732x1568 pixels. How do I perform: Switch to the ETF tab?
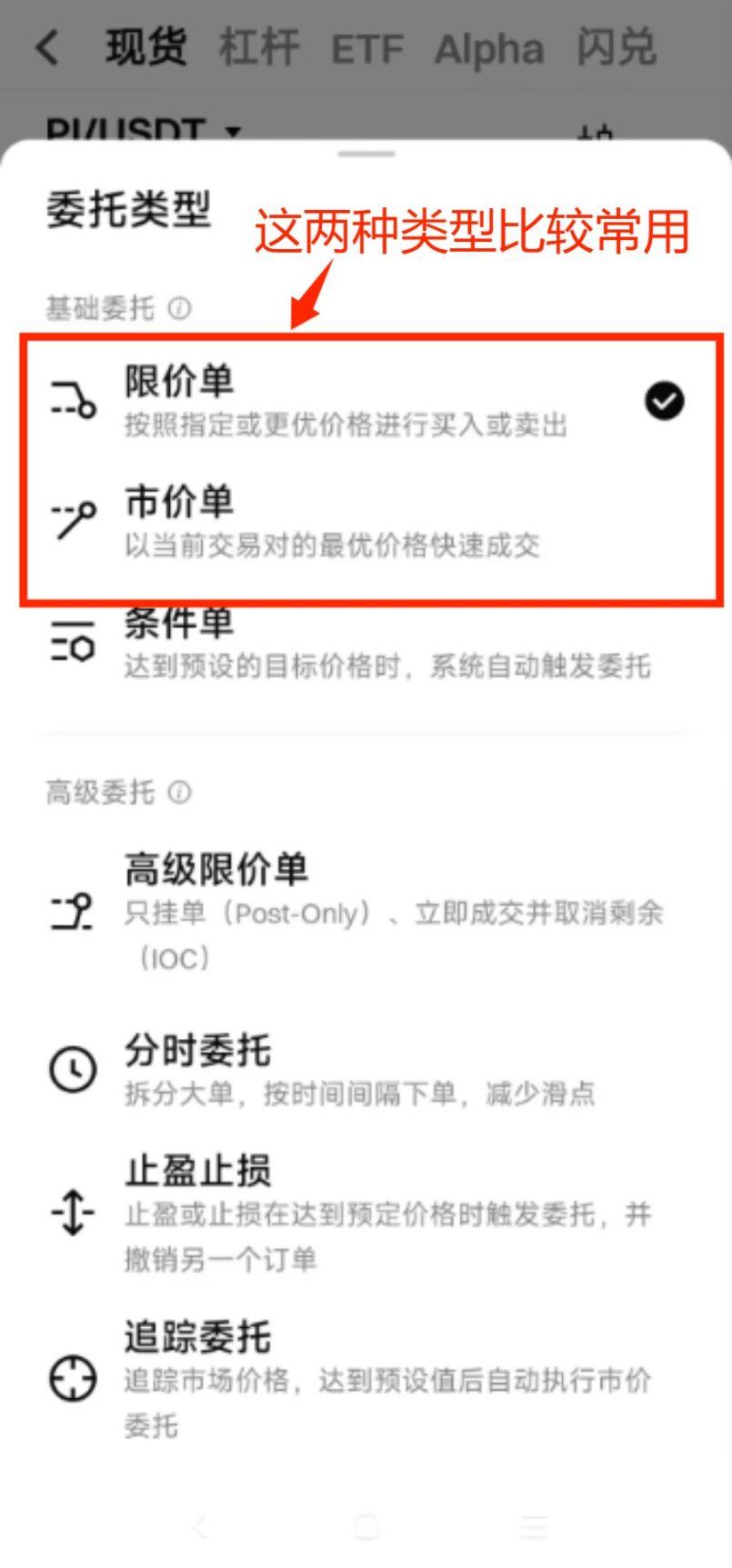tap(366, 49)
